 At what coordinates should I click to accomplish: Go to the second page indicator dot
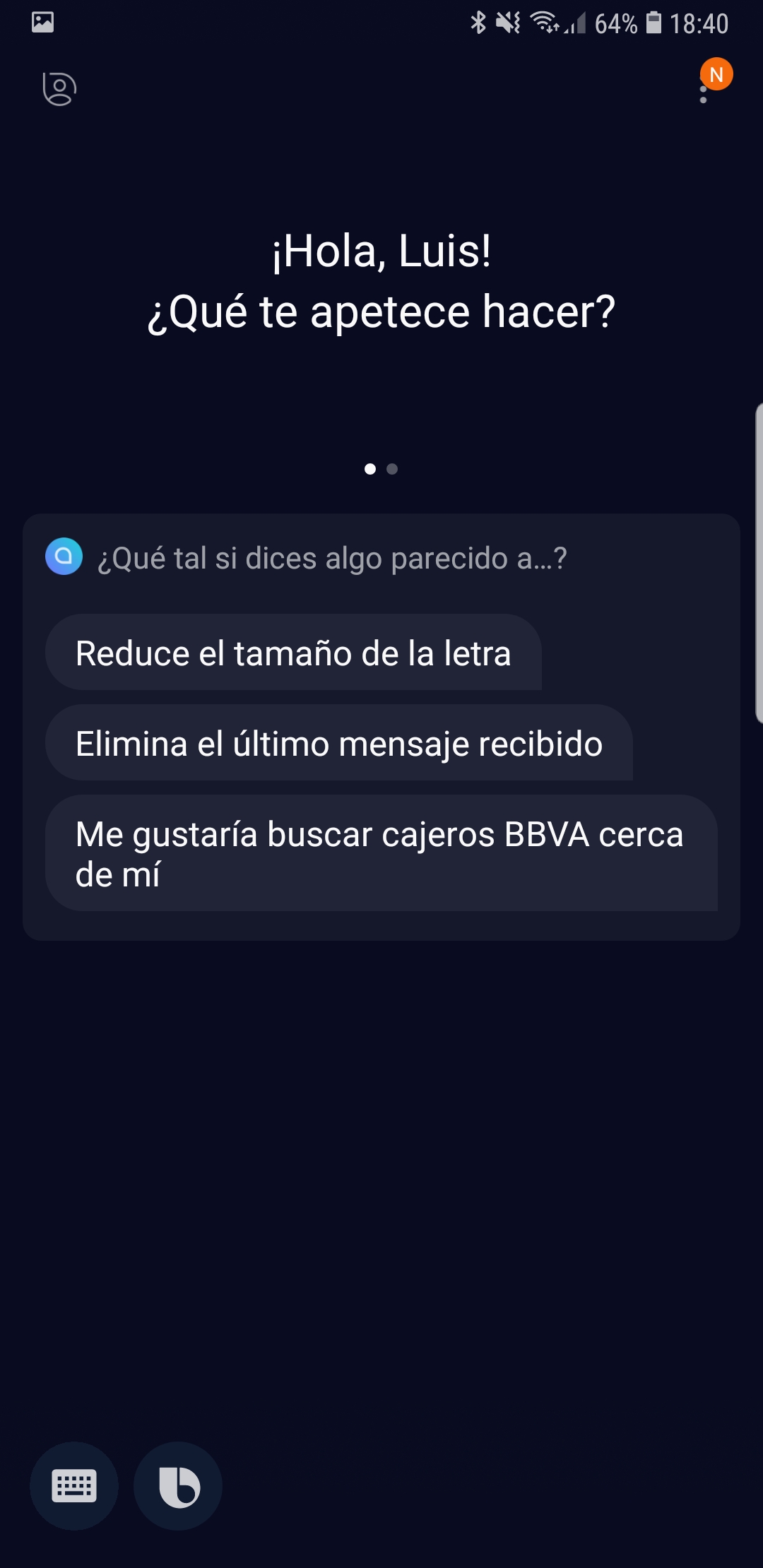click(x=392, y=469)
